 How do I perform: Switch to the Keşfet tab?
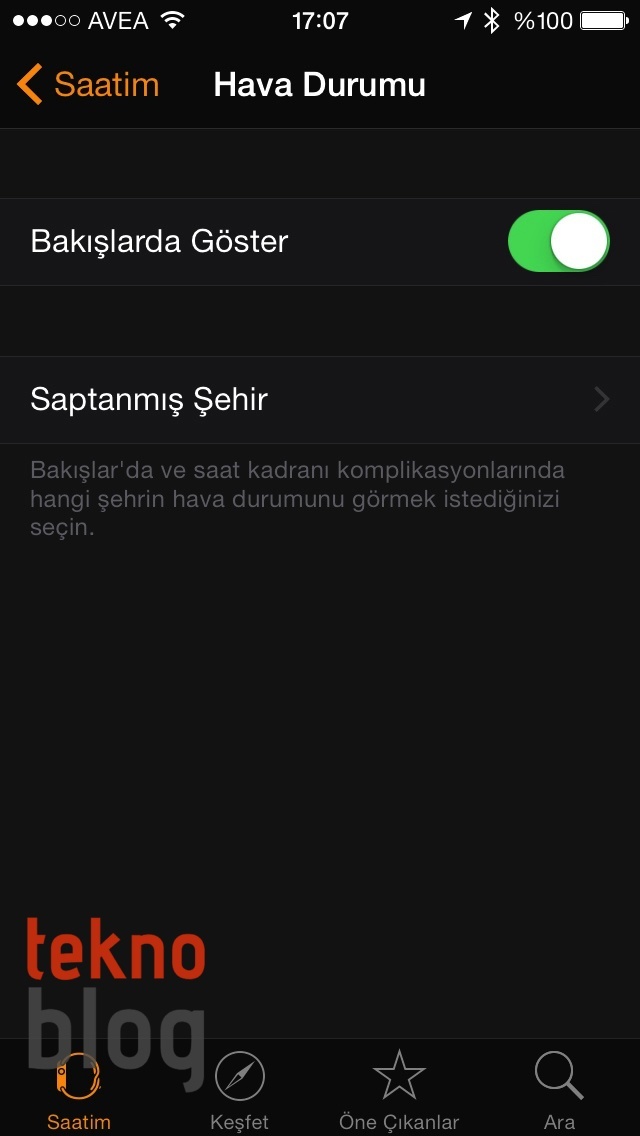[x=240, y=1090]
